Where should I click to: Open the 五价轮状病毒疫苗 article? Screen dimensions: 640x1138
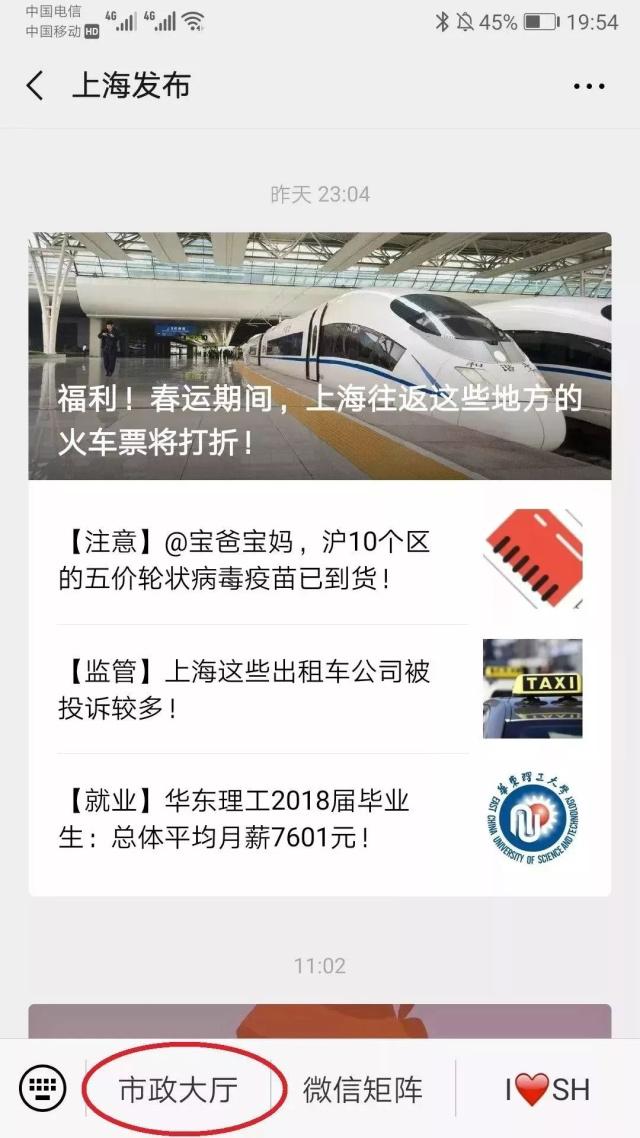pos(262,560)
